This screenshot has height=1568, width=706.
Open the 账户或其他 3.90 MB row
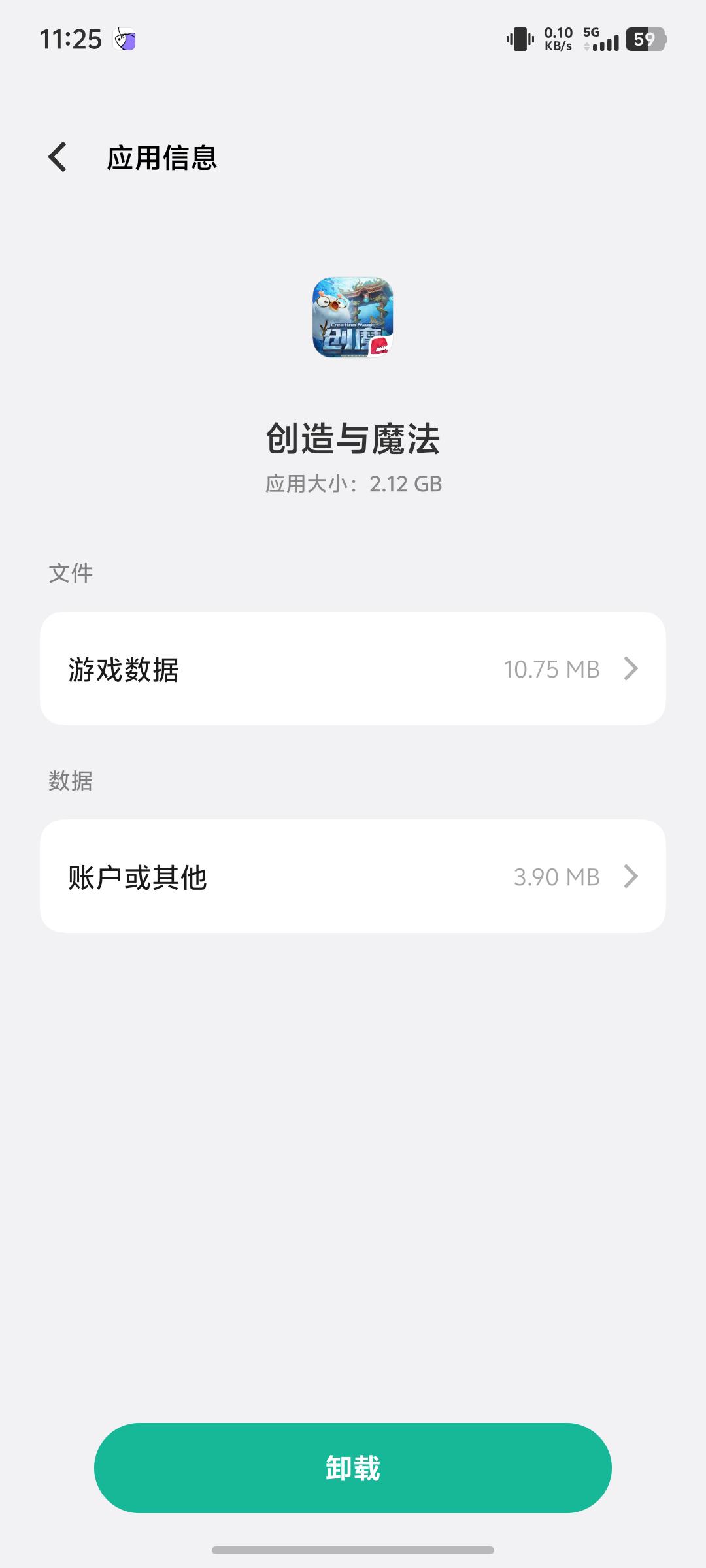(x=353, y=877)
